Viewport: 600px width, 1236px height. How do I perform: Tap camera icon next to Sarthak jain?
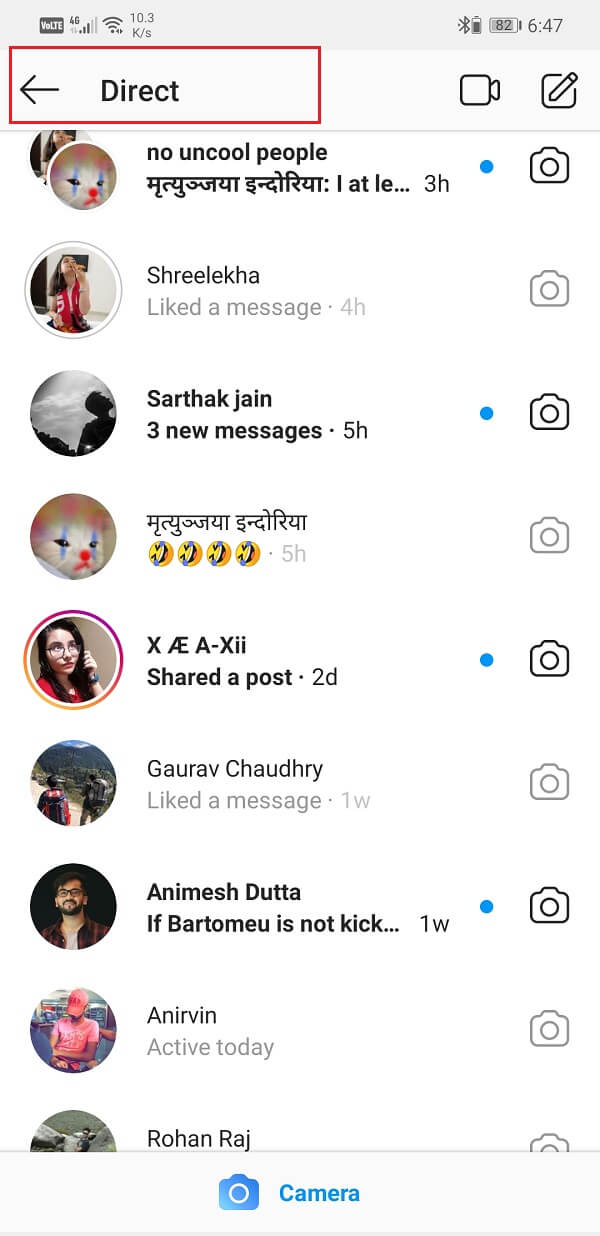click(549, 413)
